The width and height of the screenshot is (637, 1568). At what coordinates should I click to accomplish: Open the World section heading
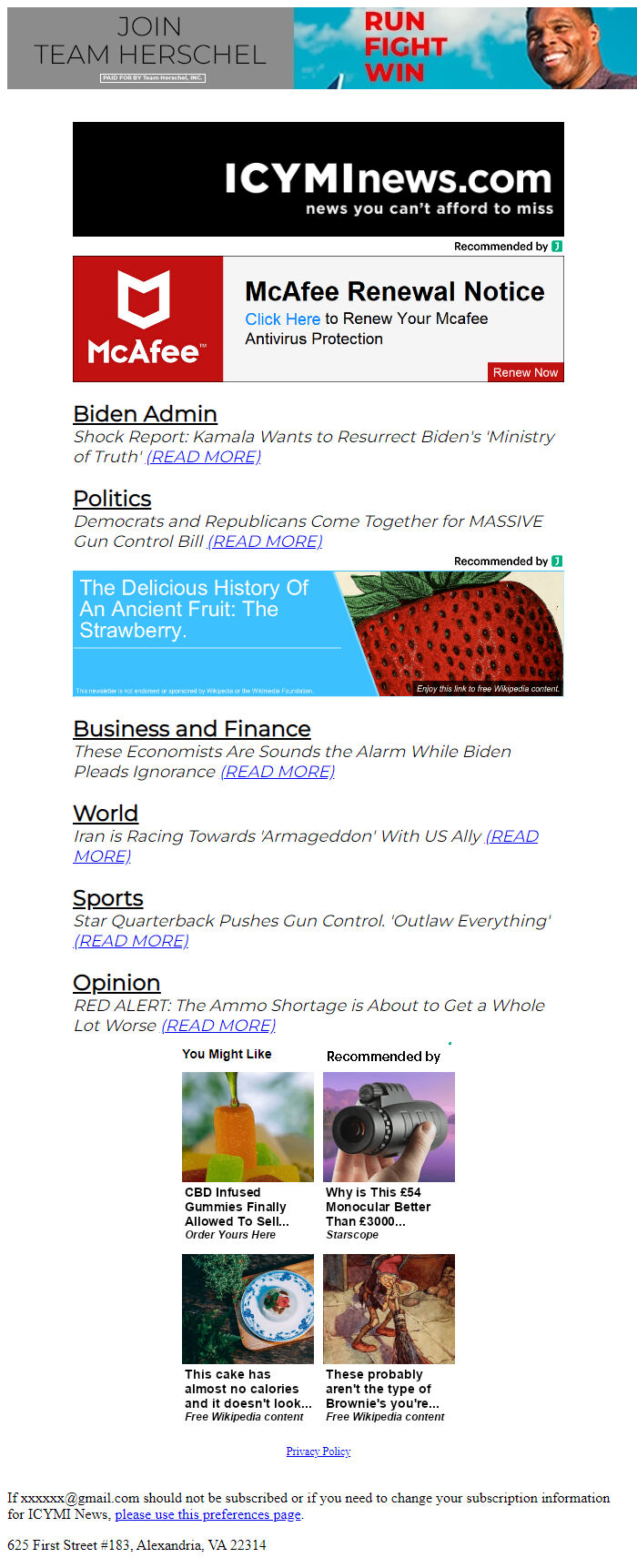tap(106, 814)
